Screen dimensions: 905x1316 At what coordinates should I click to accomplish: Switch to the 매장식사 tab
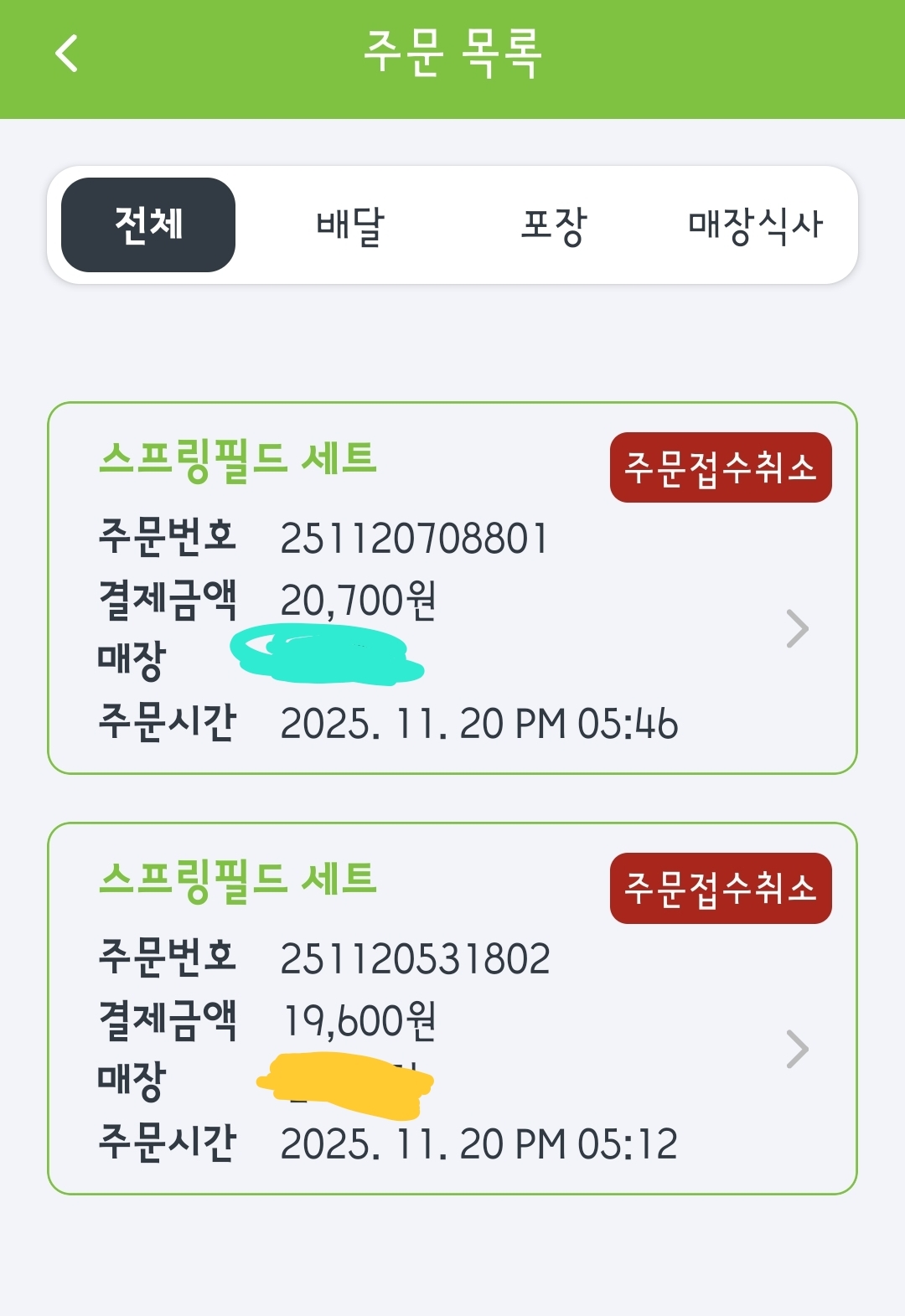[756, 224]
